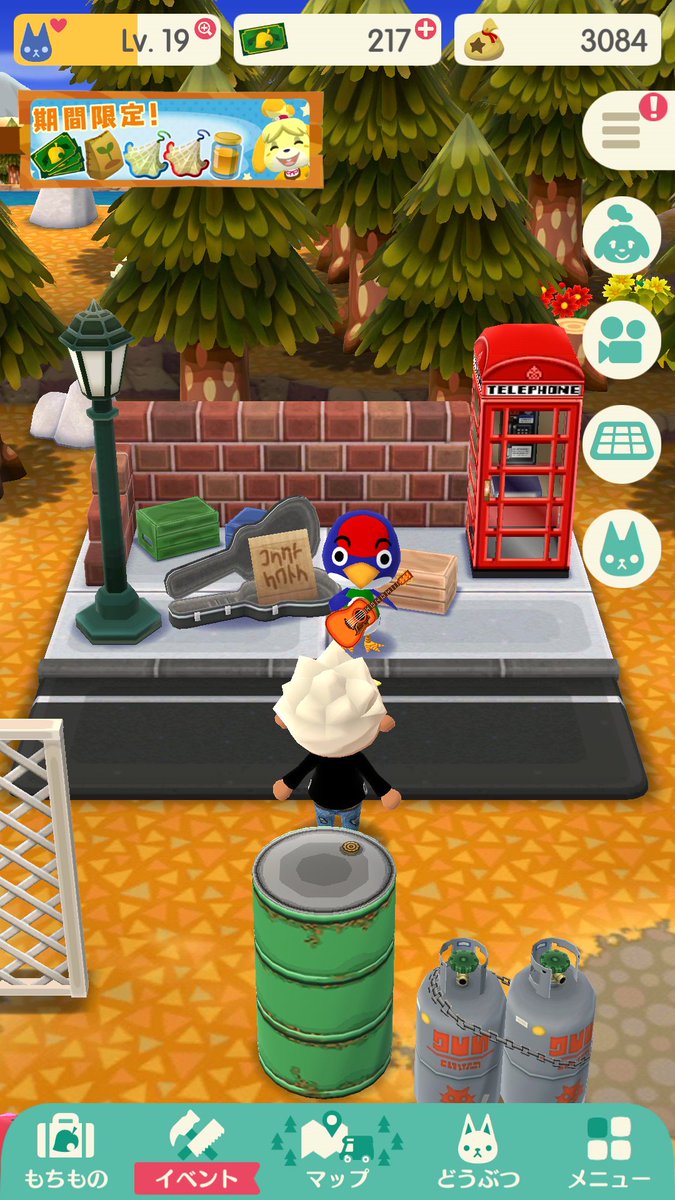Go to the どうぶつ animals tab

(472, 1152)
